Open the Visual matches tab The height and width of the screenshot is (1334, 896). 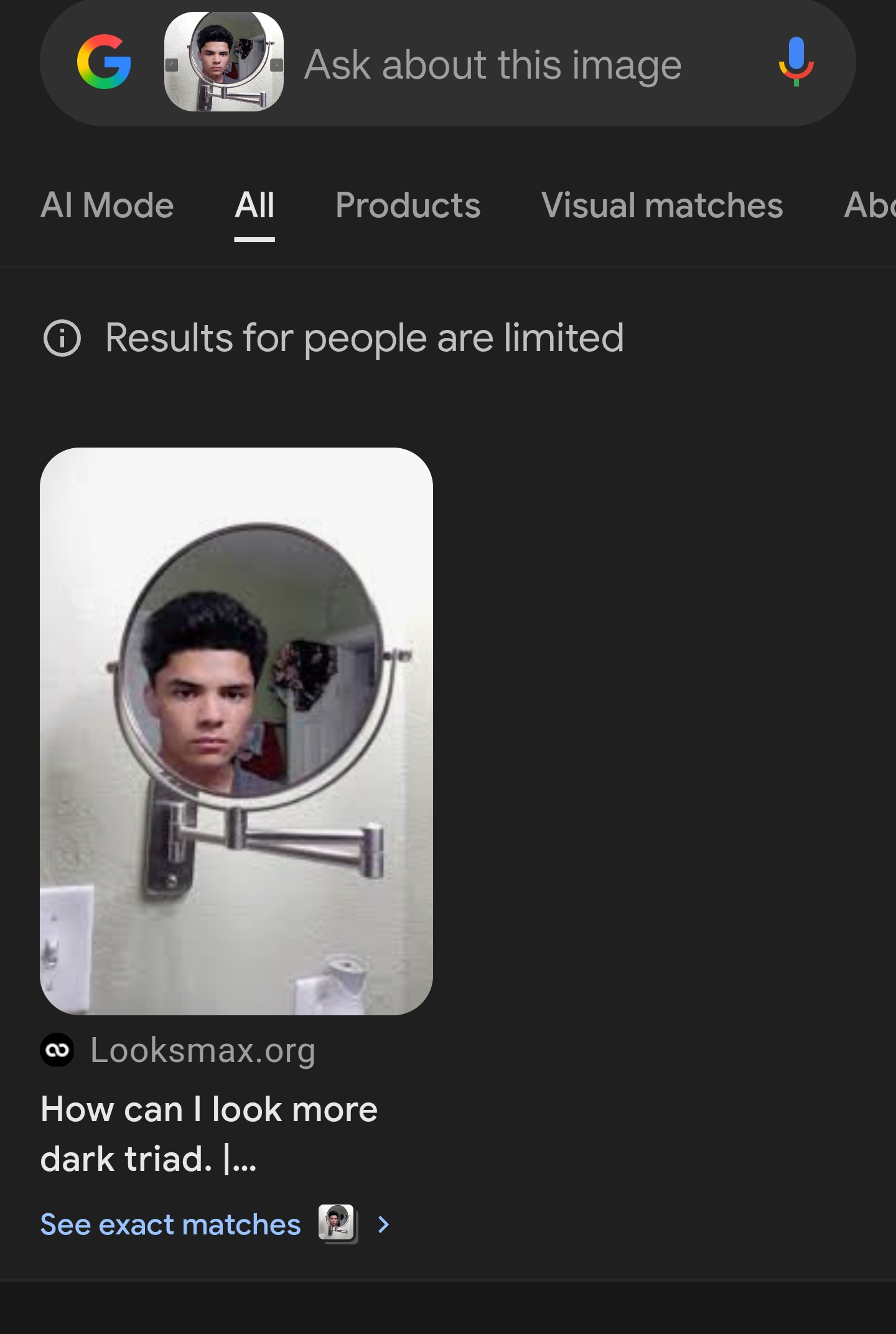[662, 205]
